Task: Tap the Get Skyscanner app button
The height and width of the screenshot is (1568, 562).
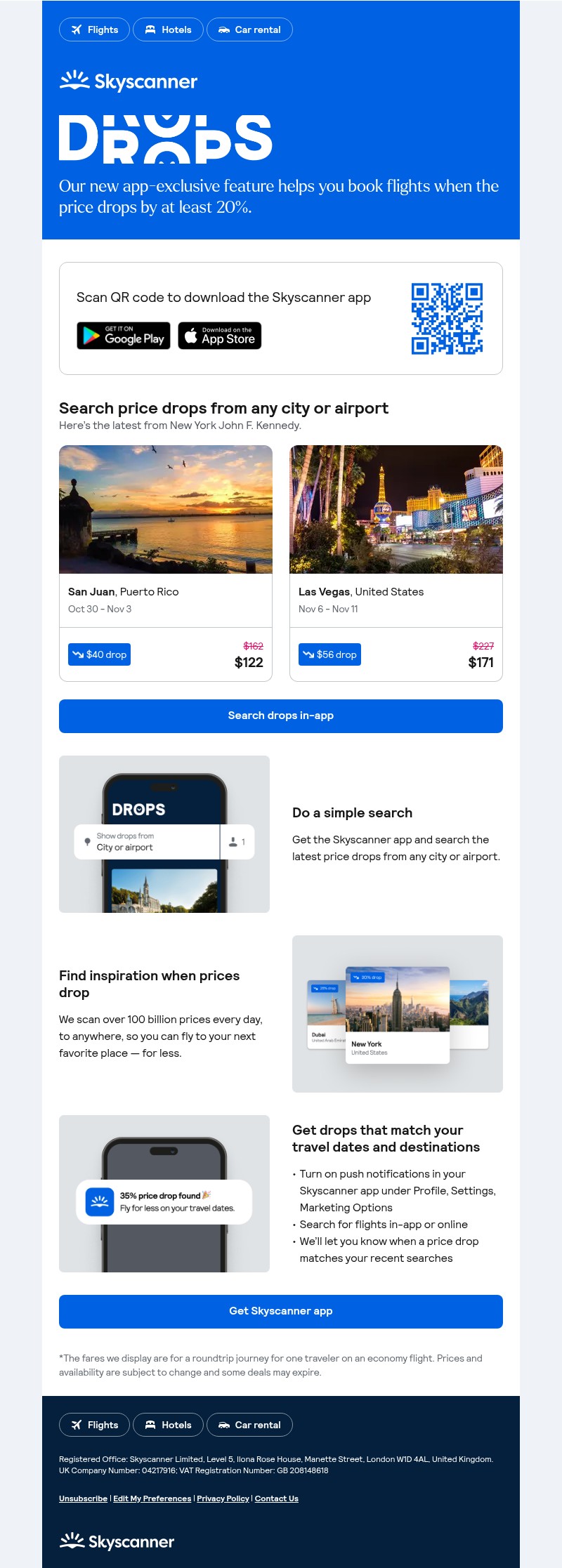Action: pos(281,1312)
